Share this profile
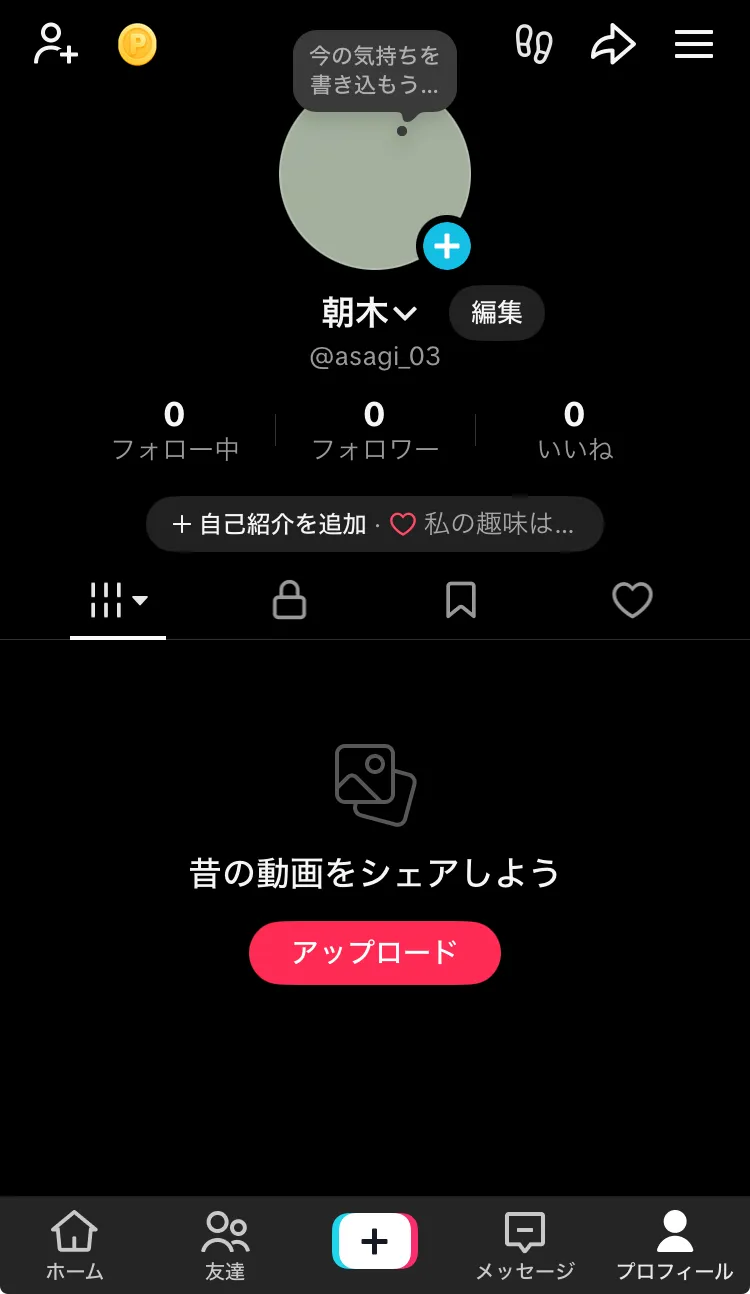This screenshot has height=1294, width=750. click(x=613, y=45)
